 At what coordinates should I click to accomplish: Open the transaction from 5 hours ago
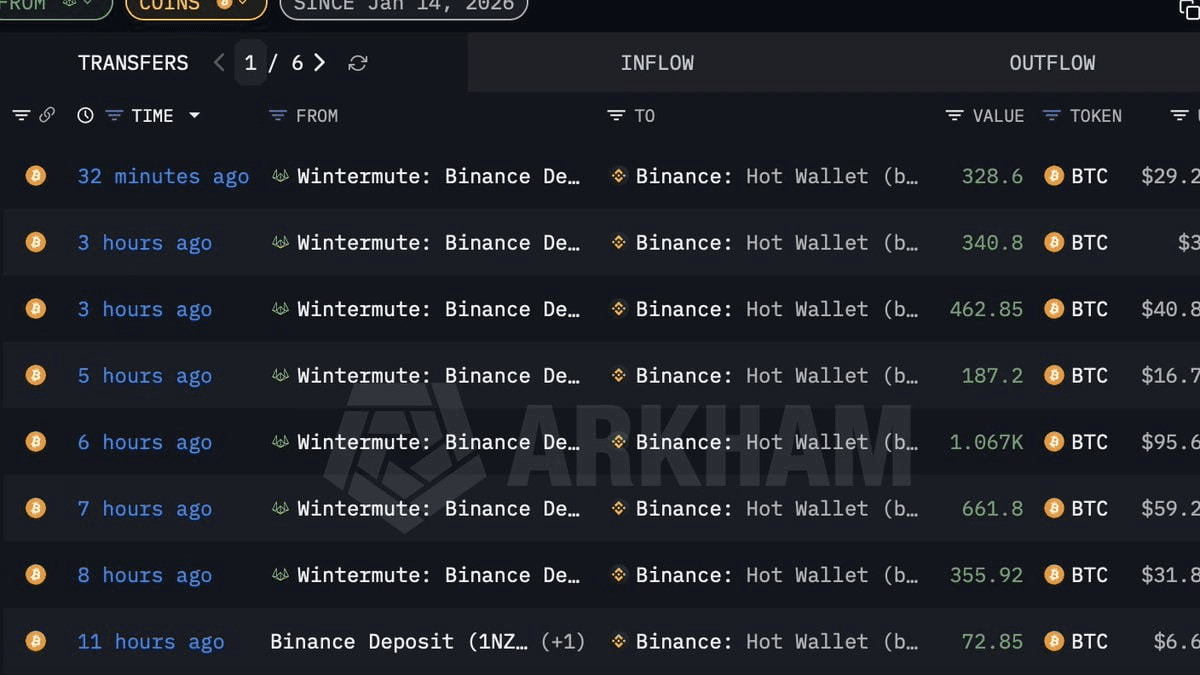point(145,376)
